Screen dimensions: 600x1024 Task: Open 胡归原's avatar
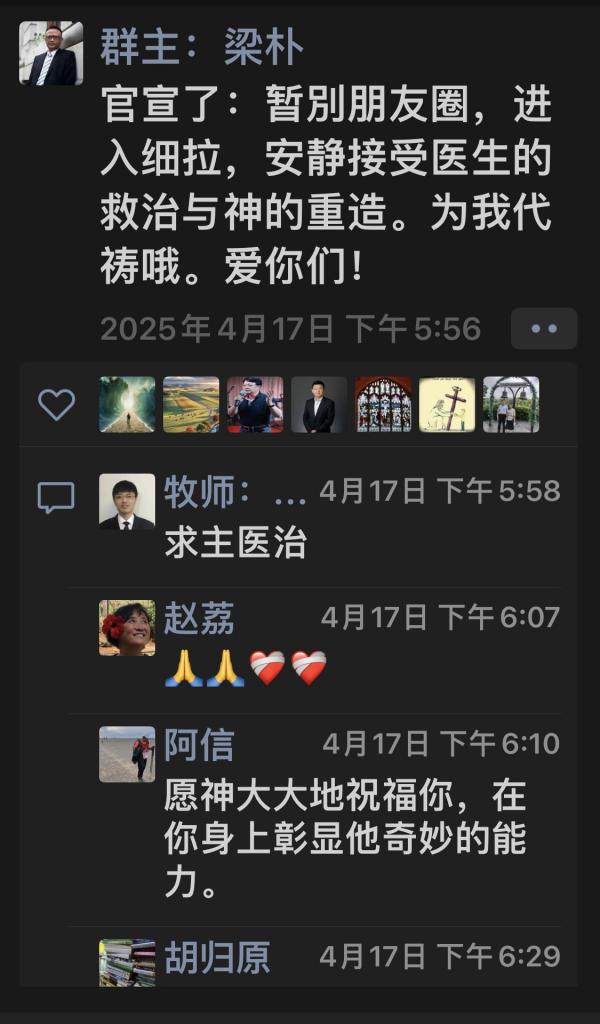point(127,963)
